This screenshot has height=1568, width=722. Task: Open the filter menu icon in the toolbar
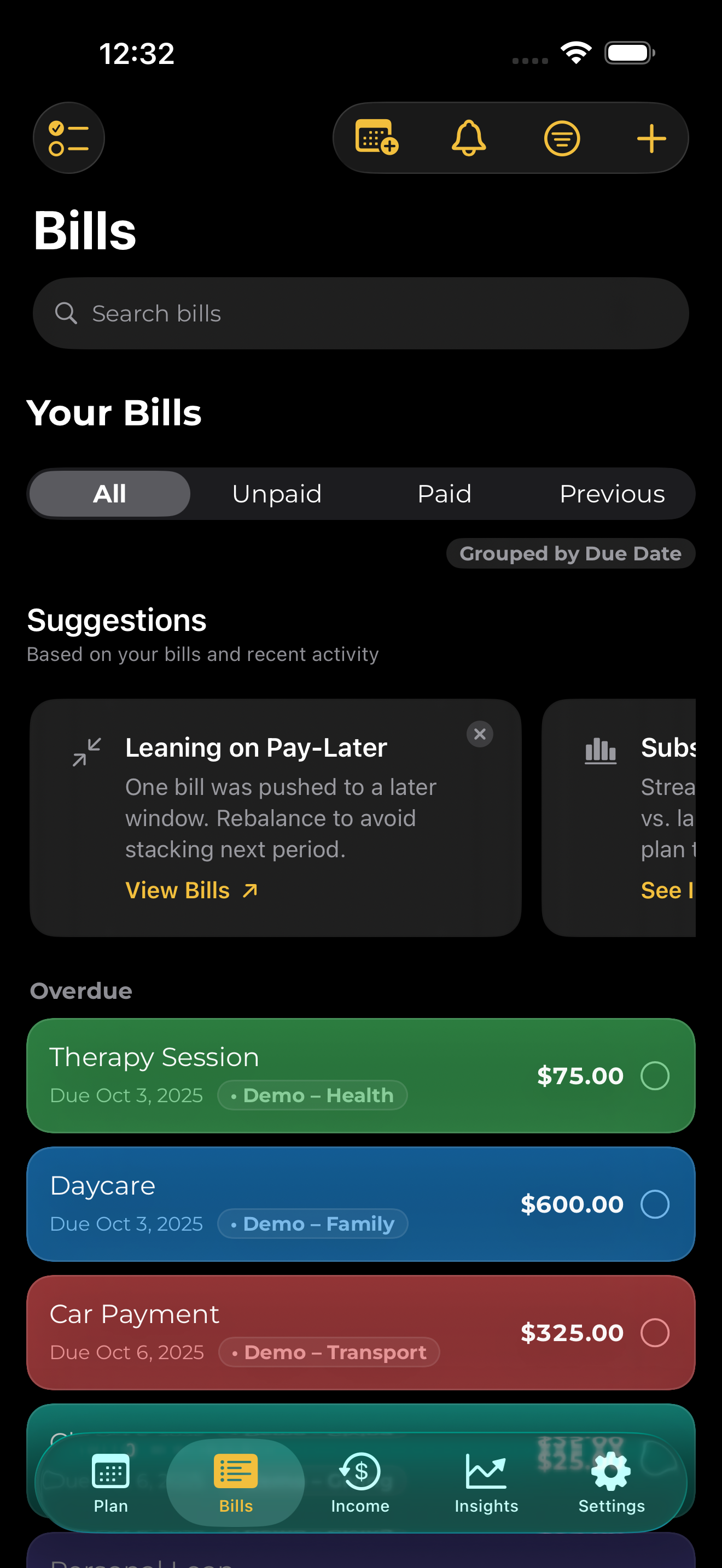click(x=561, y=138)
